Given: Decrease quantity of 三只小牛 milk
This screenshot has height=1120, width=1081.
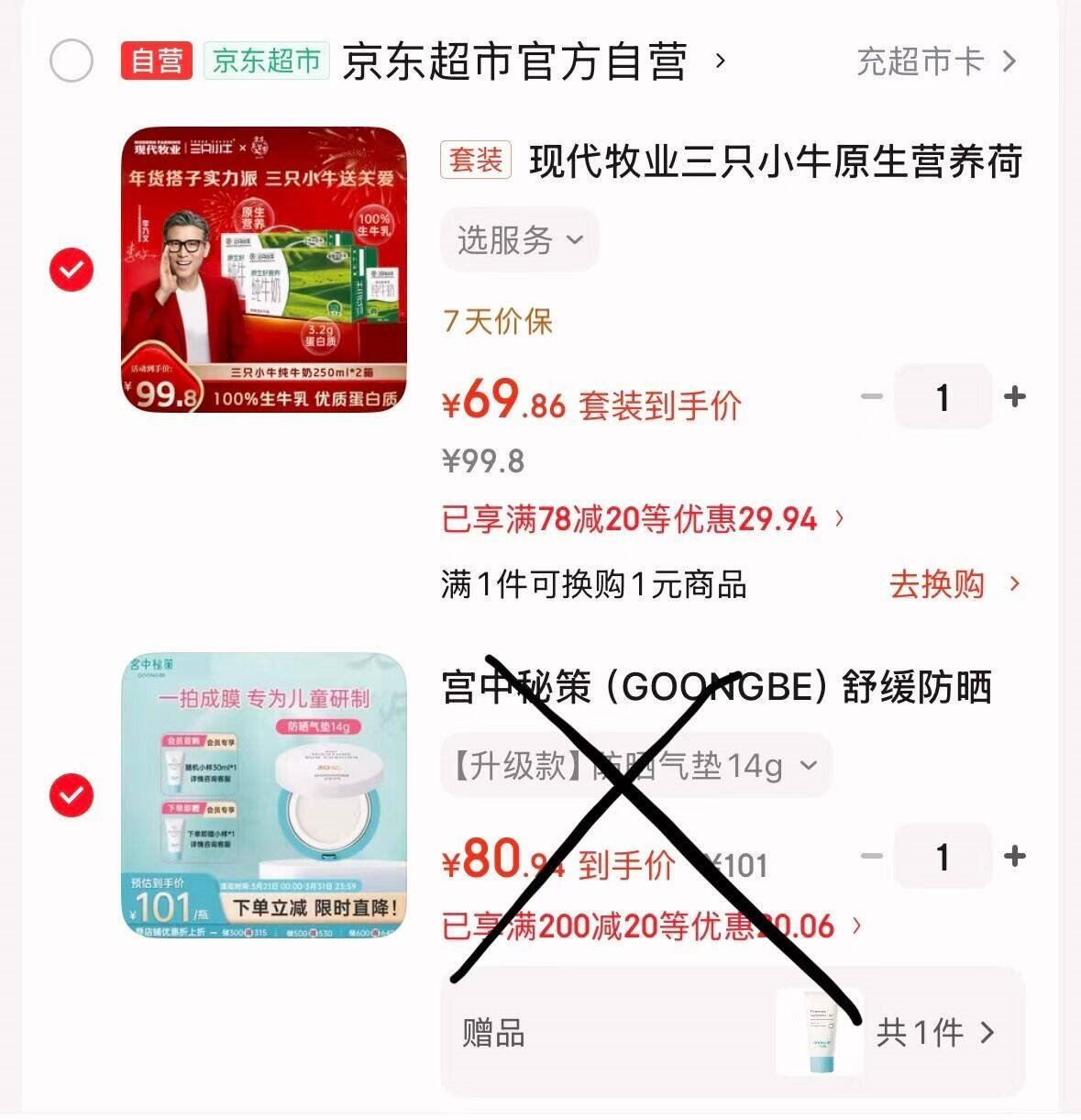Looking at the screenshot, I should click(x=871, y=396).
